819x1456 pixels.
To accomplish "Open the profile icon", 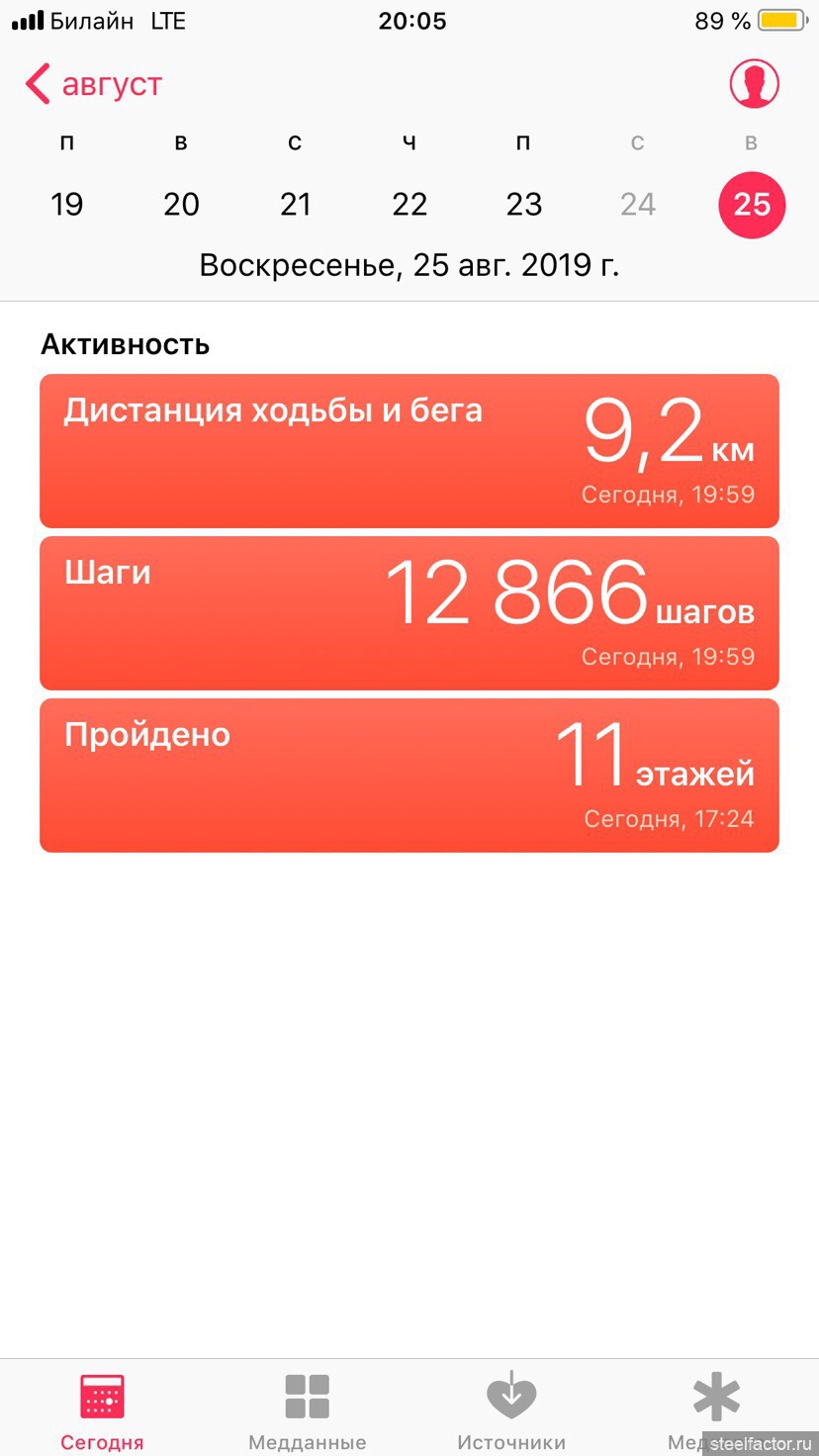I will pos(754,84).
